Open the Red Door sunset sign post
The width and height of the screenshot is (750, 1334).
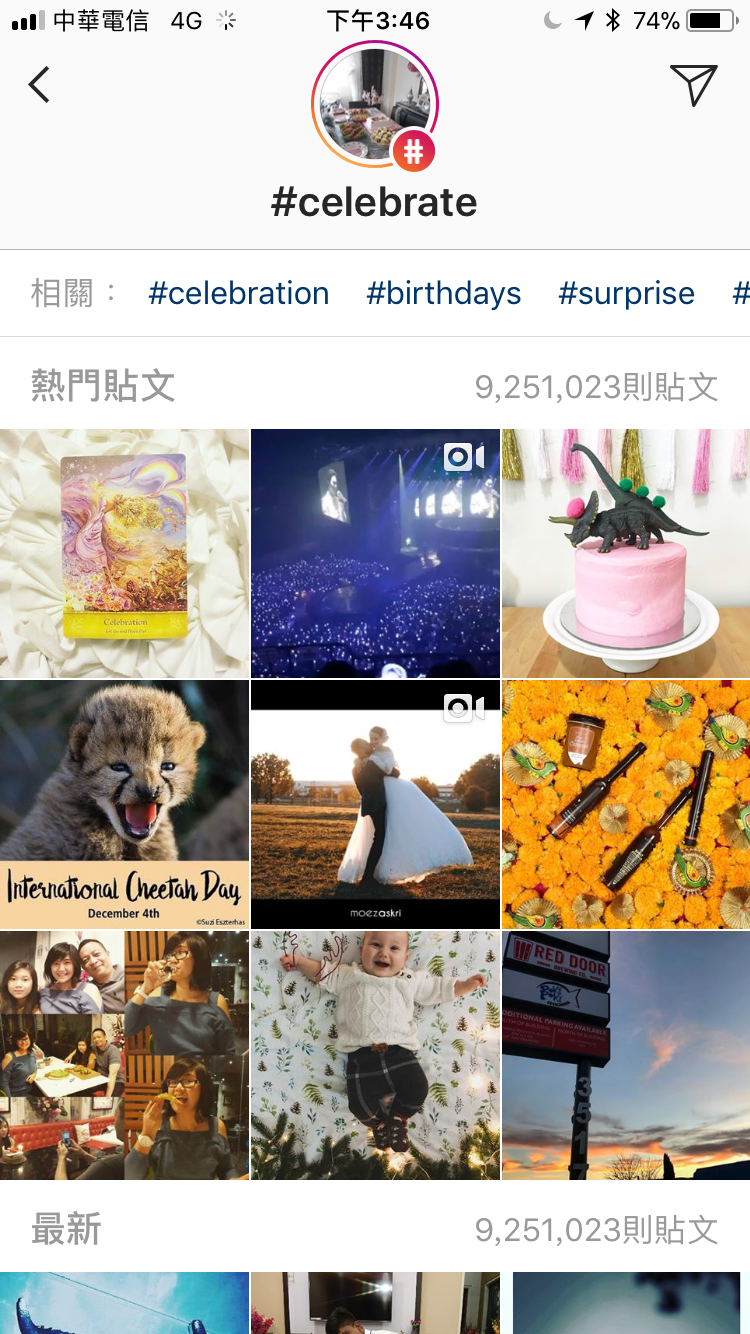(626, 1055)
